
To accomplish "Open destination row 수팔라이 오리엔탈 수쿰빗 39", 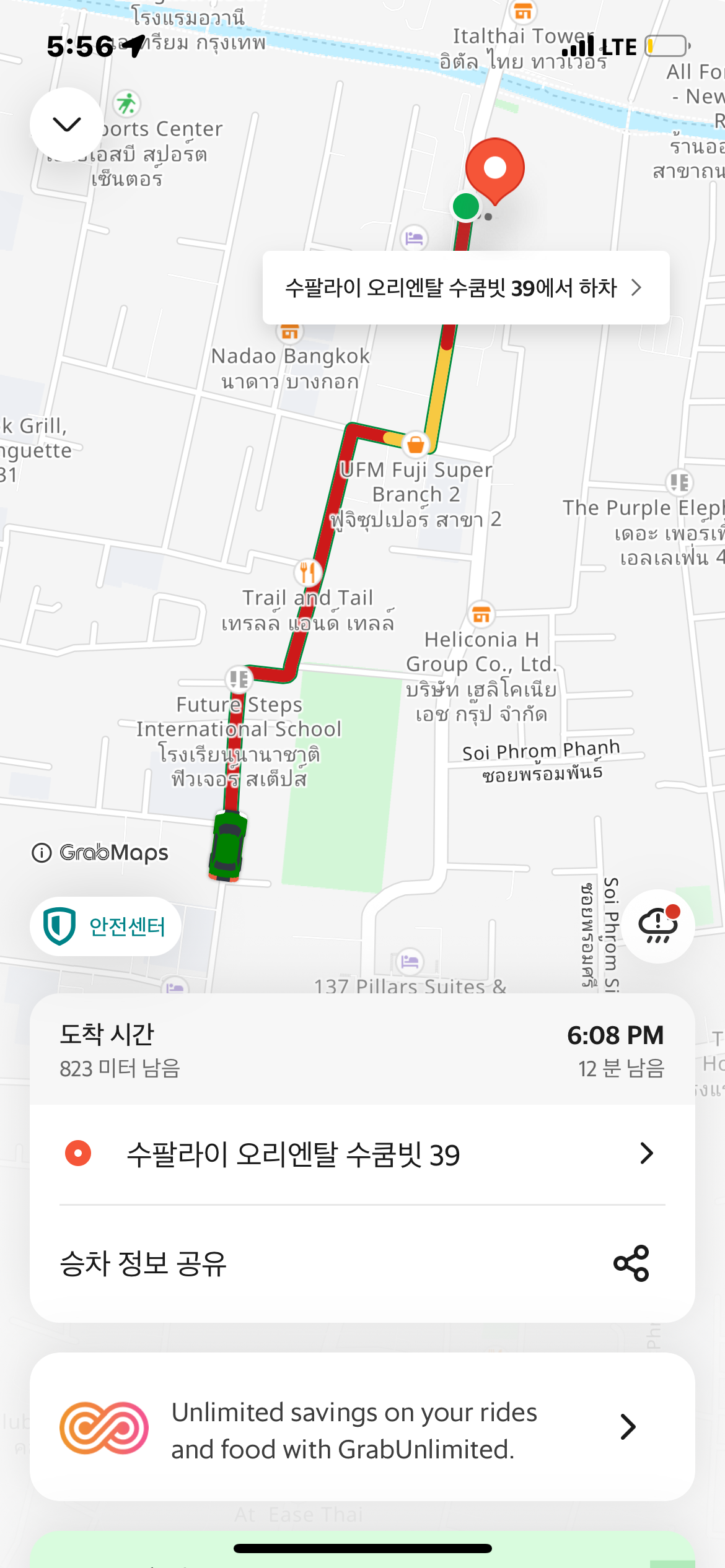I will 362,1154.
